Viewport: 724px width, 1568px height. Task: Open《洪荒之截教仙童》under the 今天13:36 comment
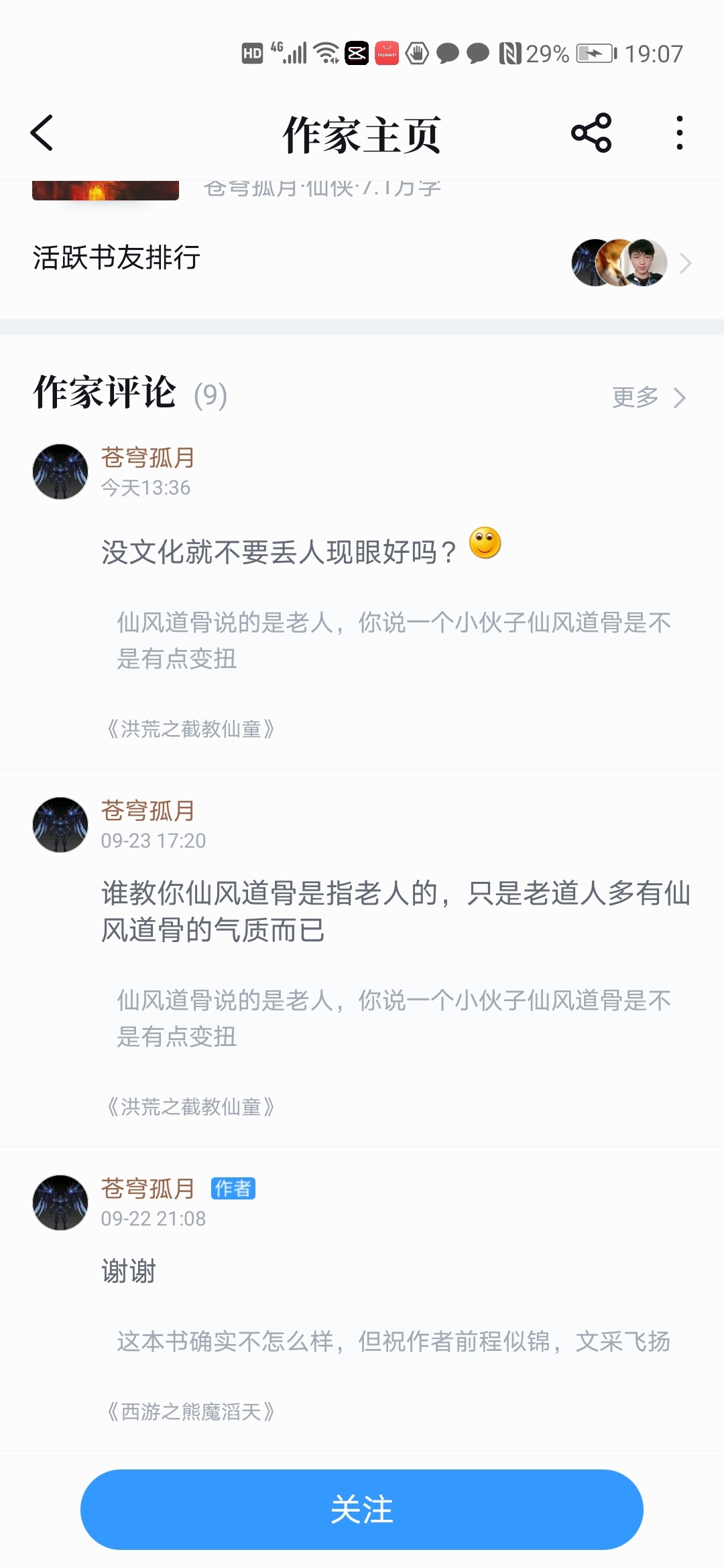(x=190, y=728)
